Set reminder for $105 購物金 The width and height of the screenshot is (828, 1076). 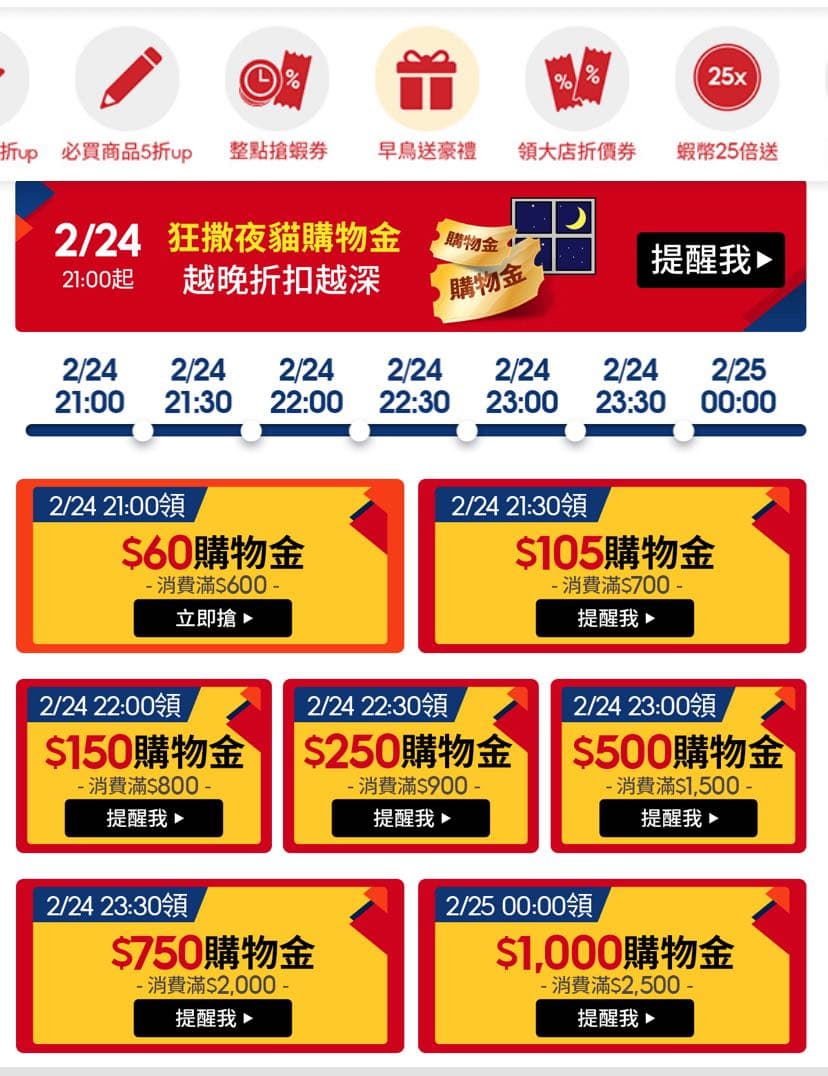615,618
